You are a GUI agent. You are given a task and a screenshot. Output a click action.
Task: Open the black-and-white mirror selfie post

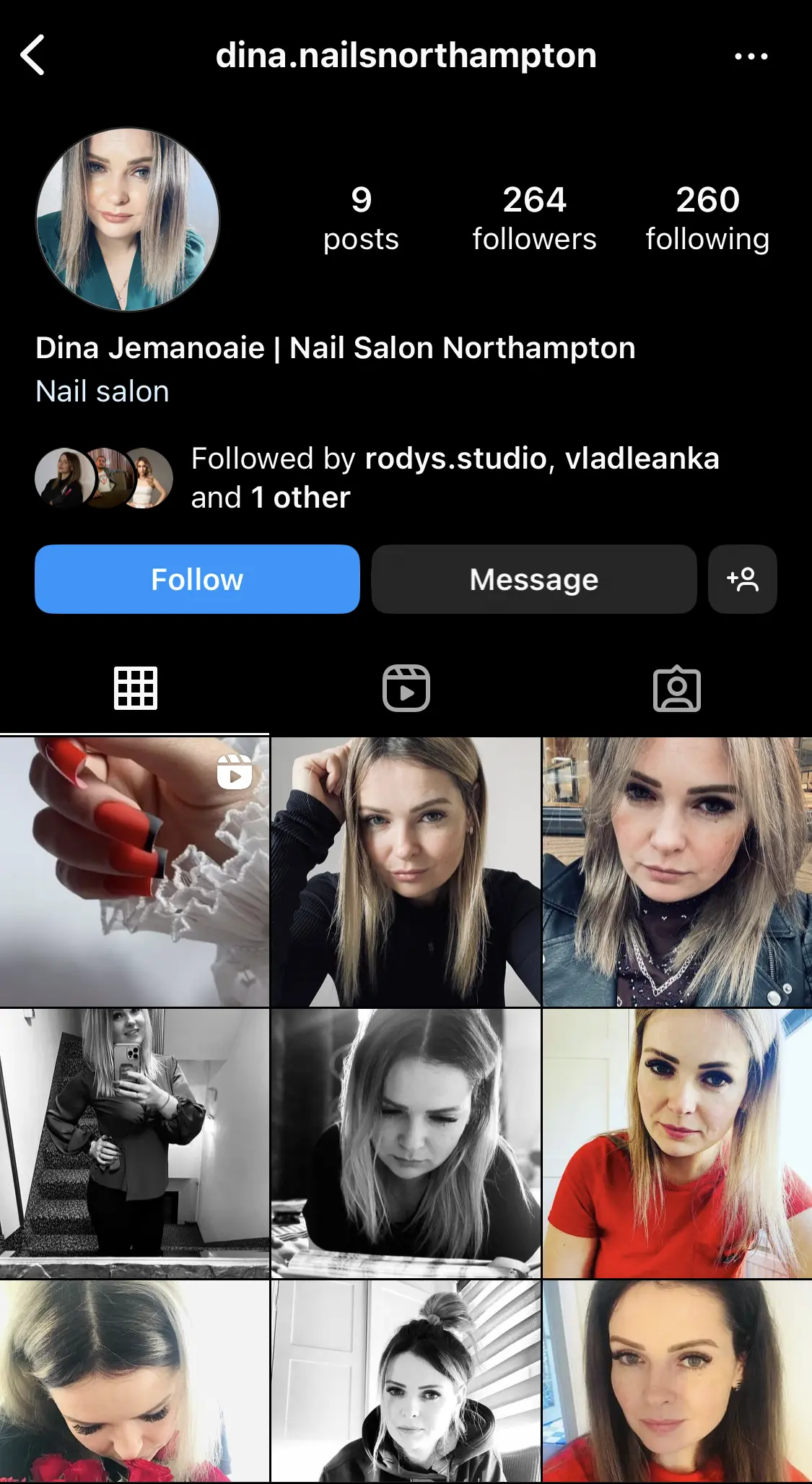click(134, 1143)
